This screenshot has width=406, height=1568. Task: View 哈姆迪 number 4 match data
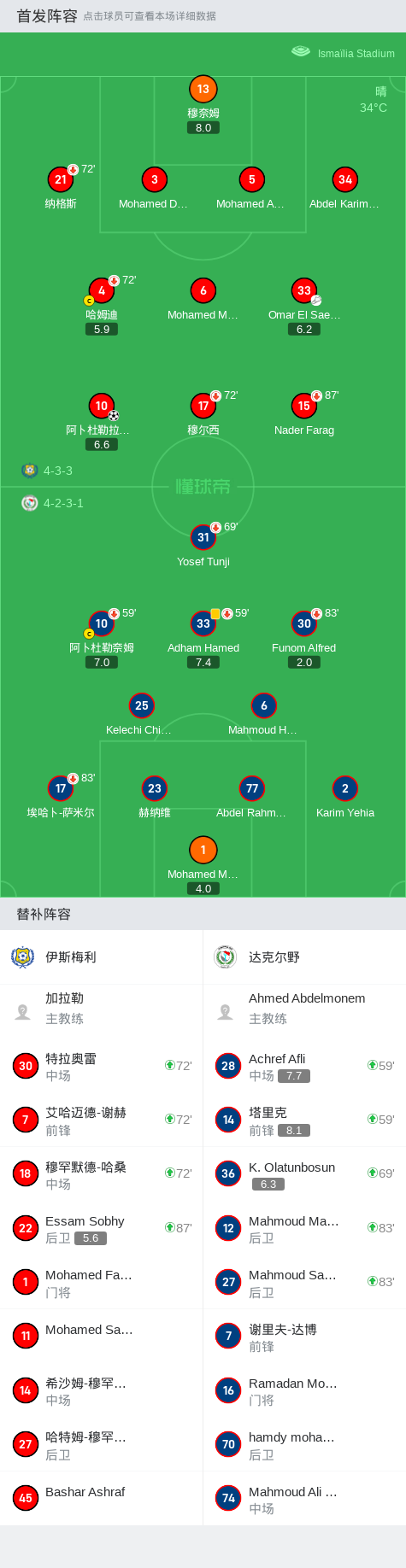[102, 290]
